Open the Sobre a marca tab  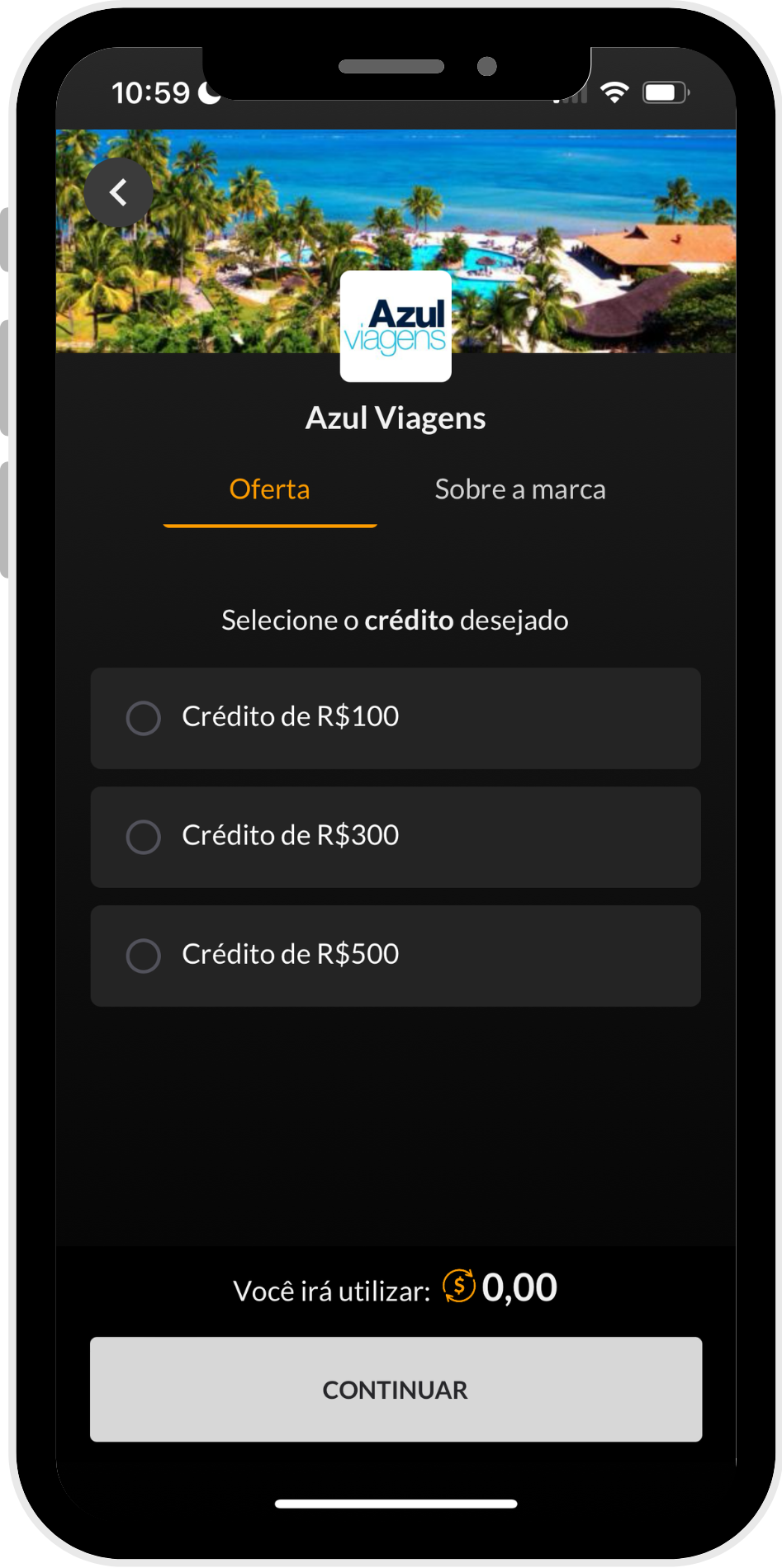[x=520, y=489]
